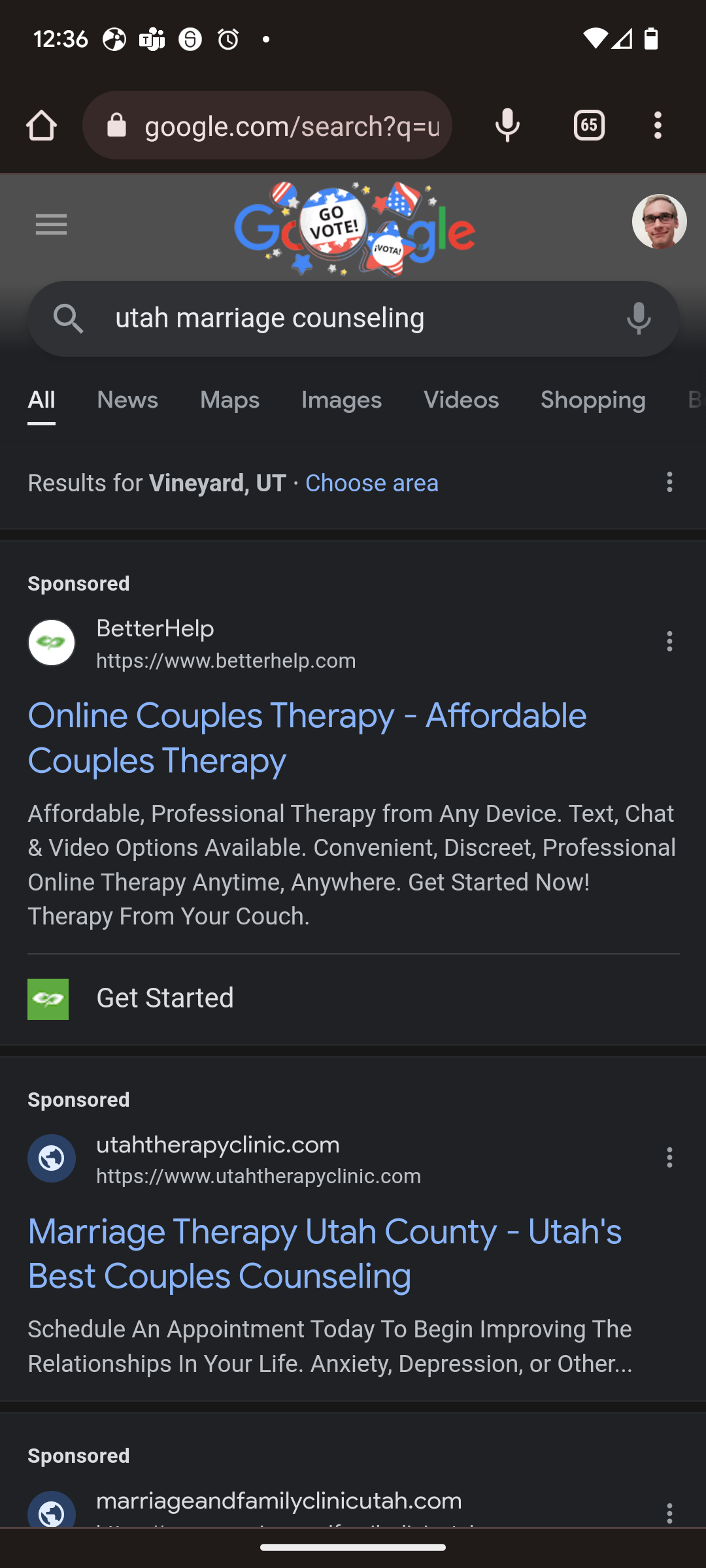706x1568 pixels.
Task: Open the tab switcher showing 65 tabs
Action: pos(589,125)
